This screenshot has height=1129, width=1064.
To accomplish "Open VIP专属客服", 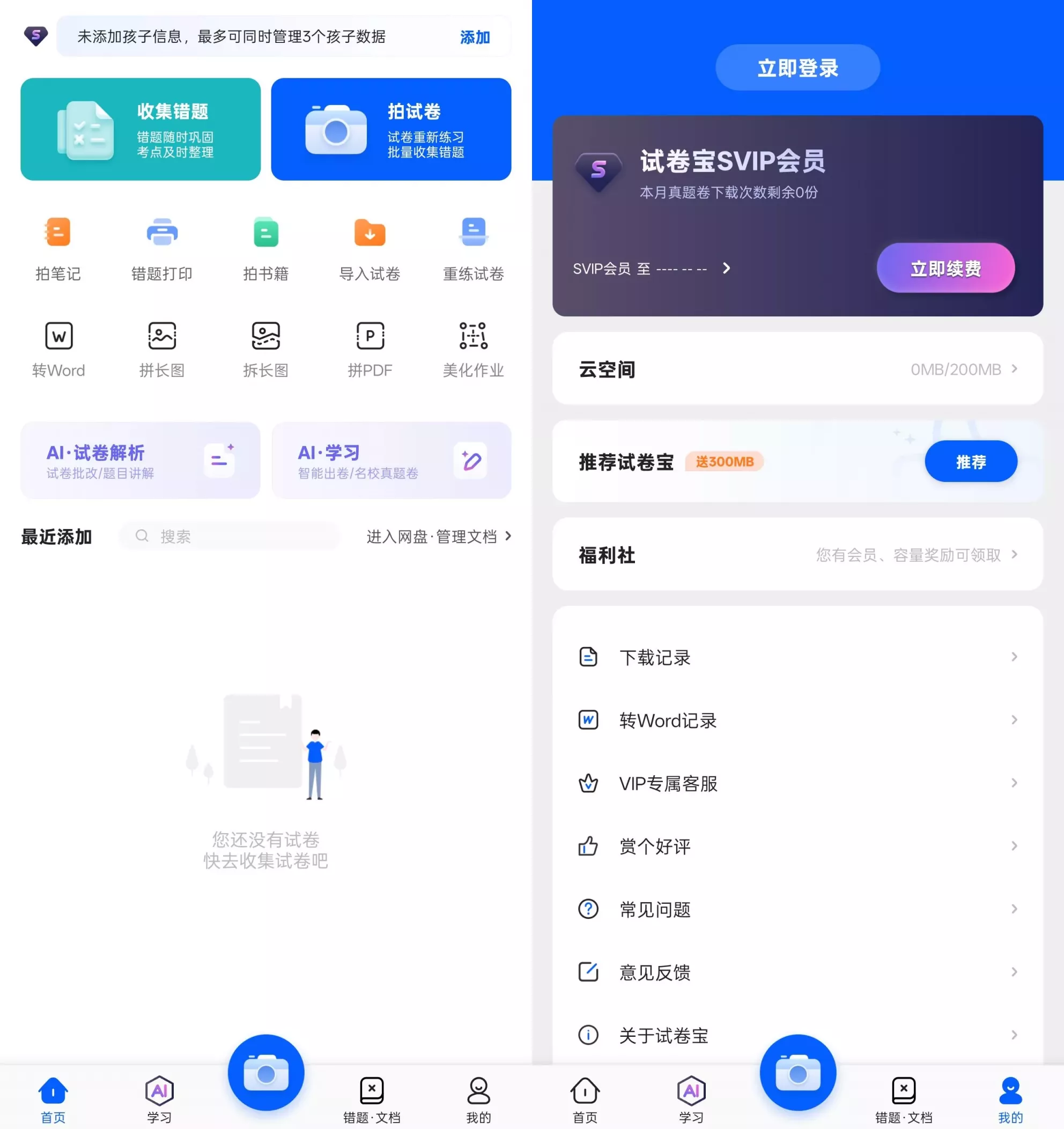I will point(797,783).
